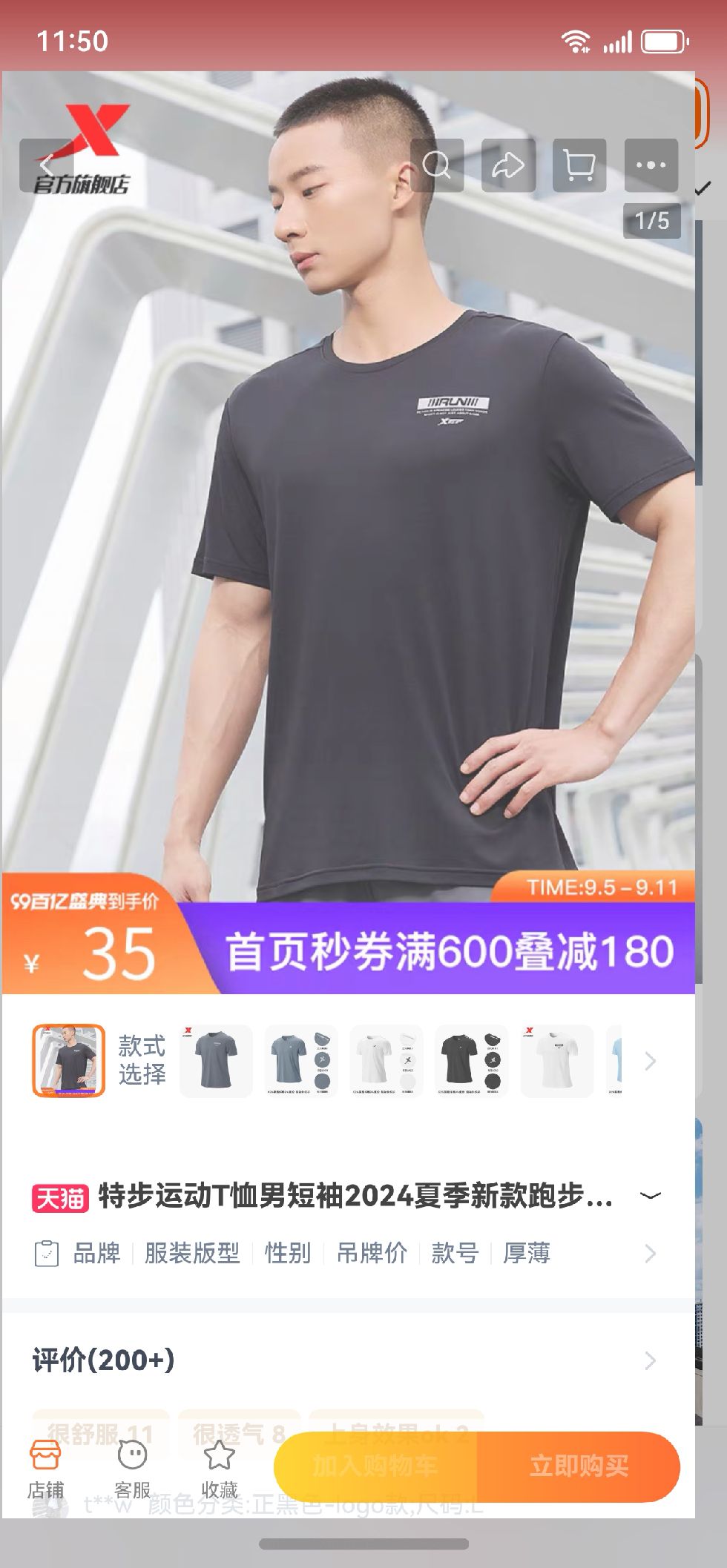Go back using the arrow icon
The image size is (727, 1568).
click(47, 165)
